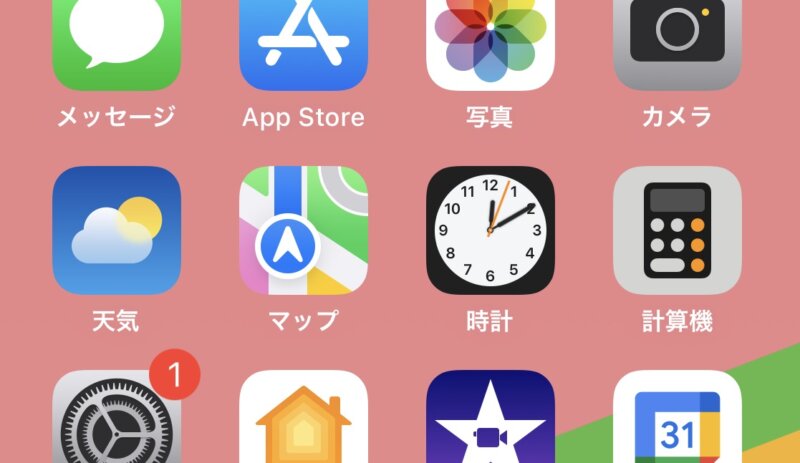Open the Google Calendar app
Image resolution: width=800 pixels, height=463 pixels.
(x=677, y=420)
